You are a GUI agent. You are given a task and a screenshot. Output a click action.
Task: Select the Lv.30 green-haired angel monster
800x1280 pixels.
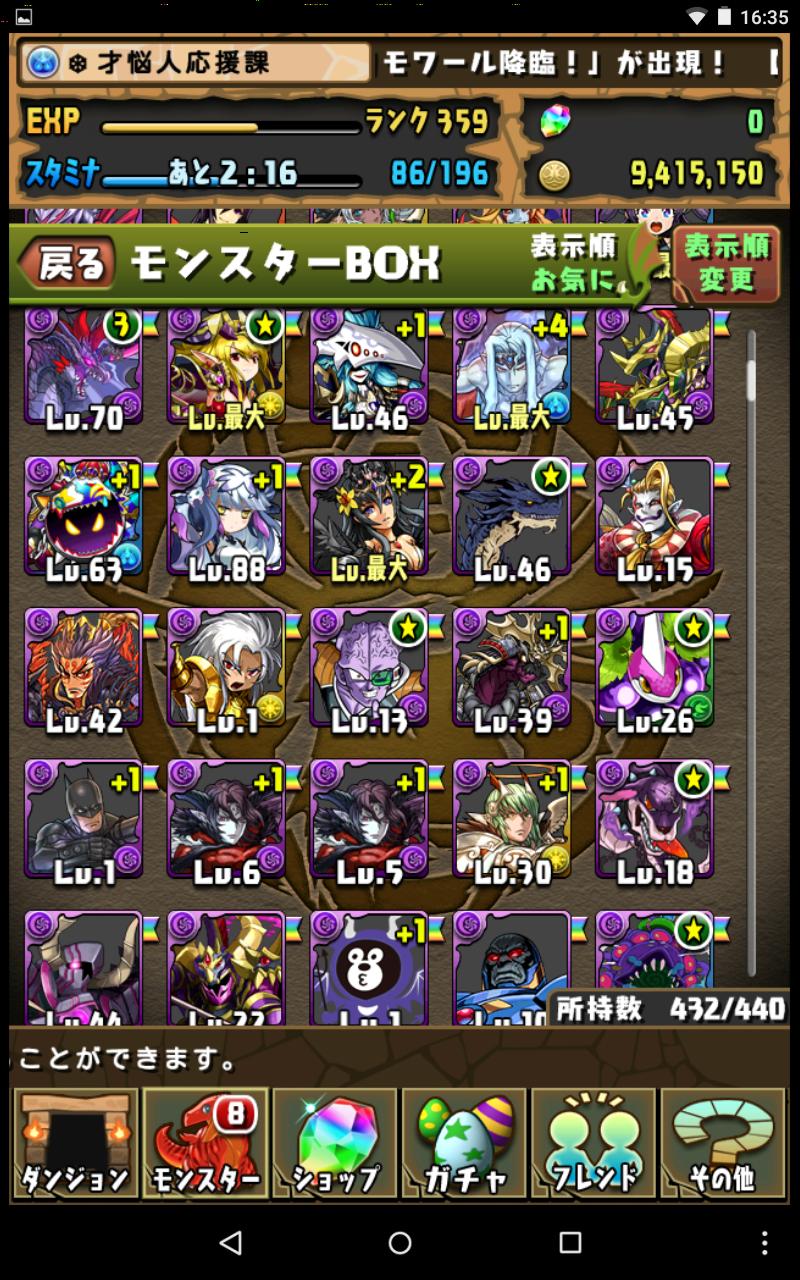(x=513, y=822)
